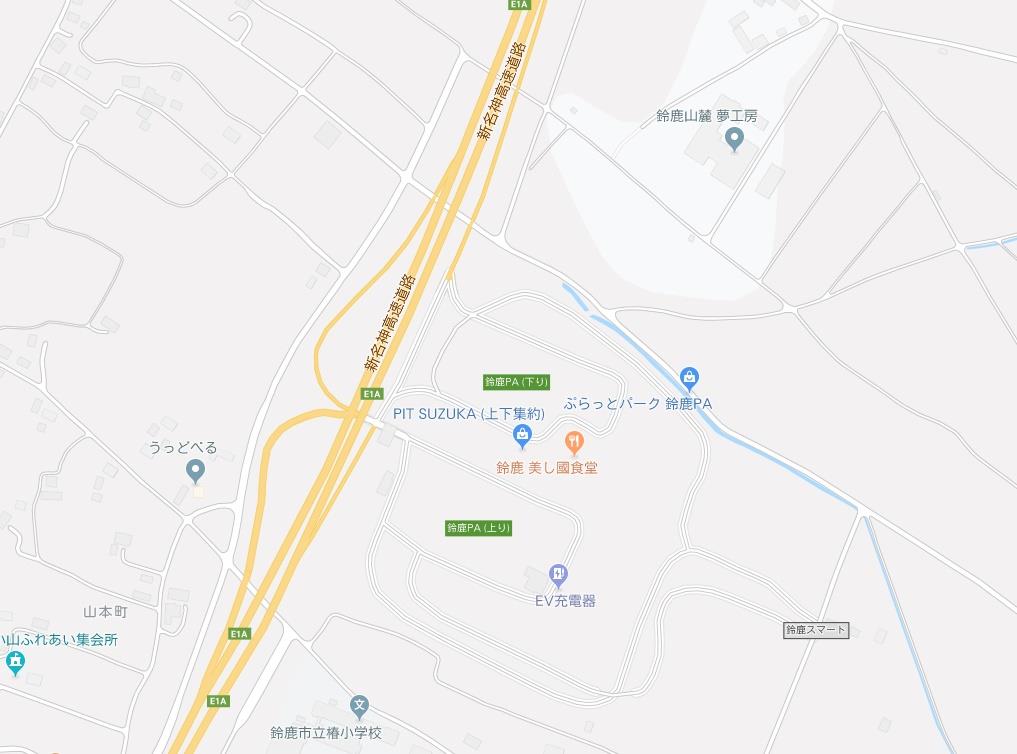1017x754 pixels.
Task: Open the 鈴鹿山麓 夢工房 place pin
Action: pos(736,140)
